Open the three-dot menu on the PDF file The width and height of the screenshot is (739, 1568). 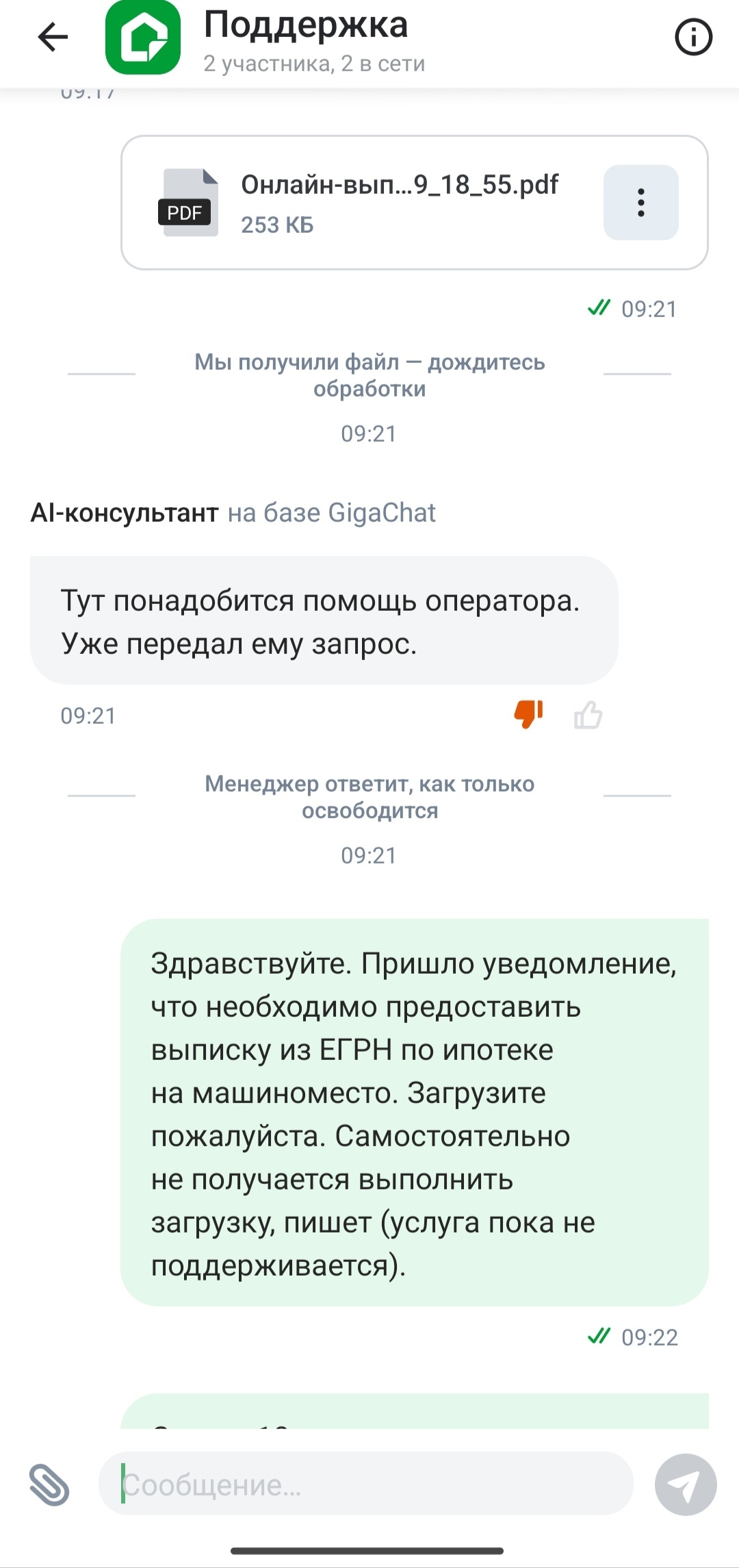640,203
